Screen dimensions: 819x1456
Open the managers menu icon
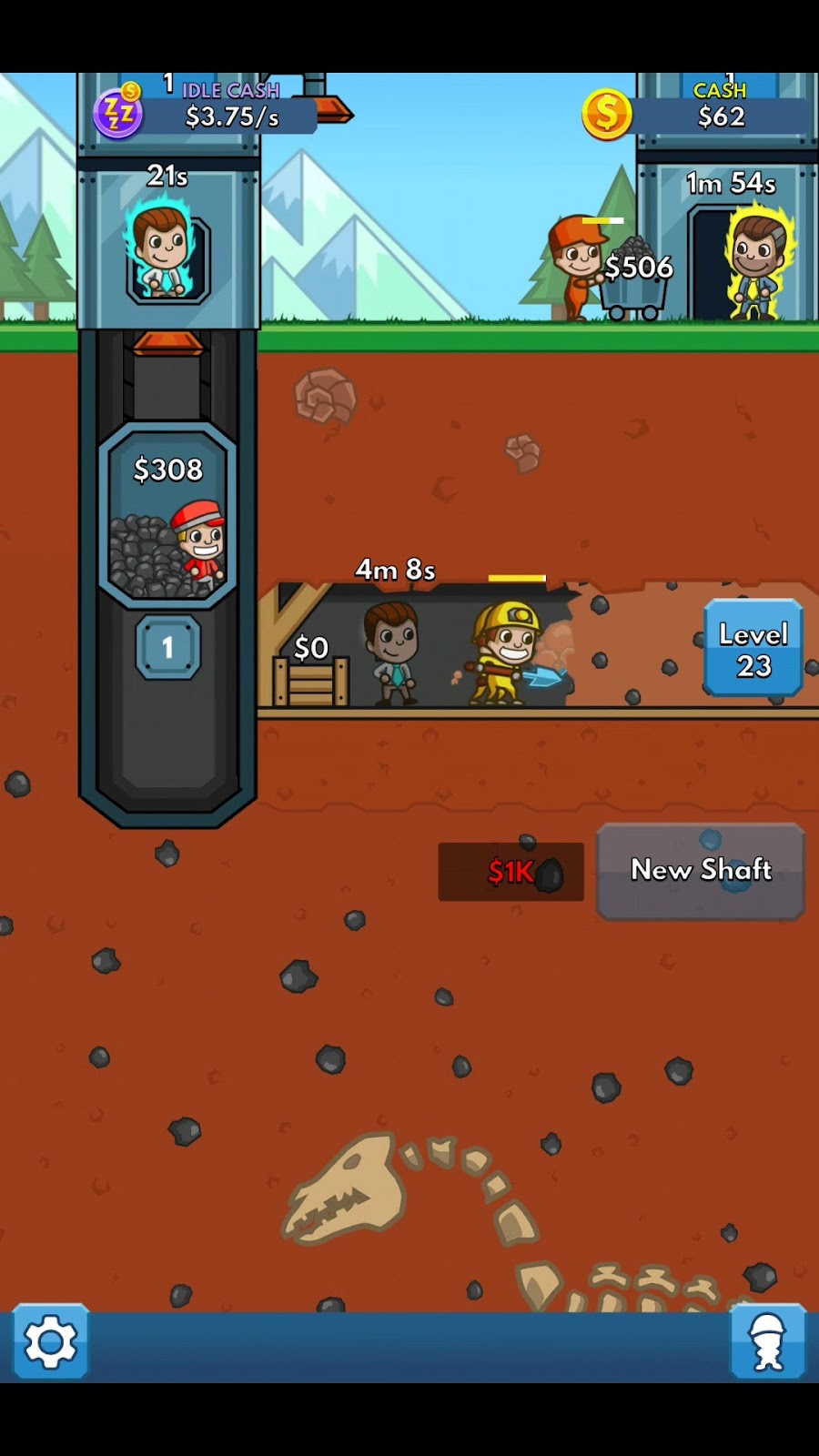point(768,1342)
